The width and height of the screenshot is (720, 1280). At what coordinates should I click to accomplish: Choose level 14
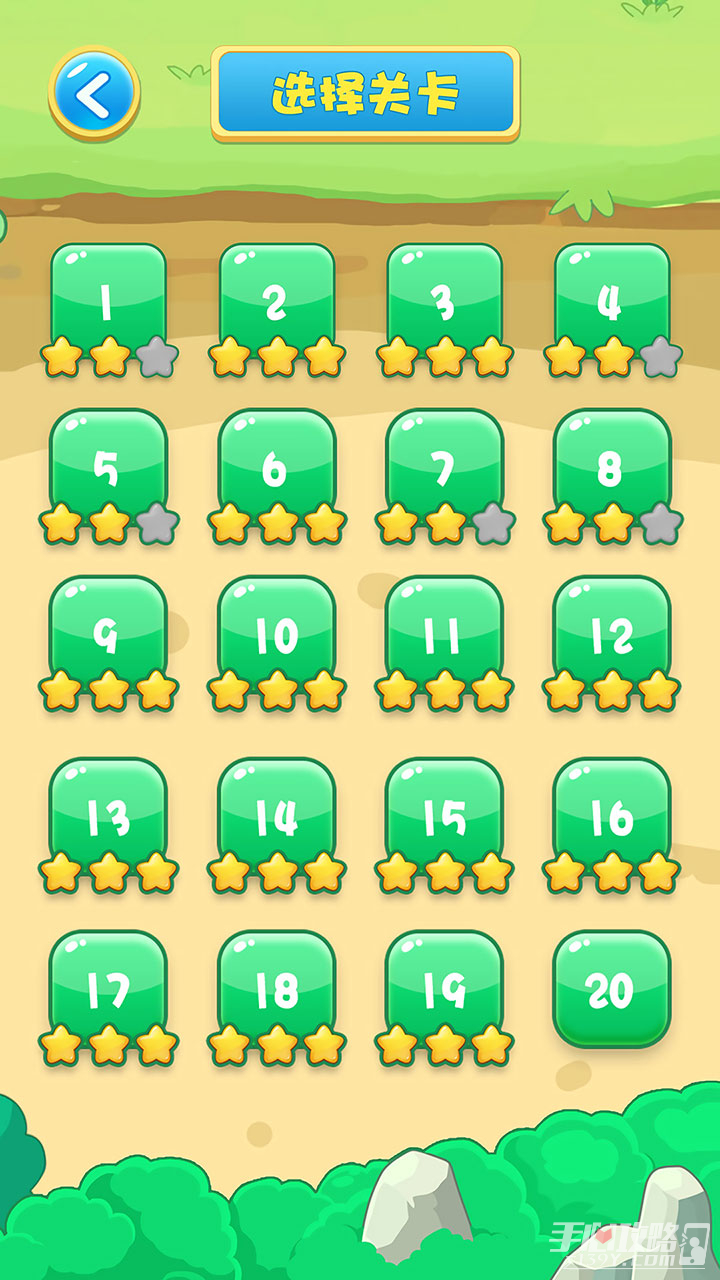point(276,814)
